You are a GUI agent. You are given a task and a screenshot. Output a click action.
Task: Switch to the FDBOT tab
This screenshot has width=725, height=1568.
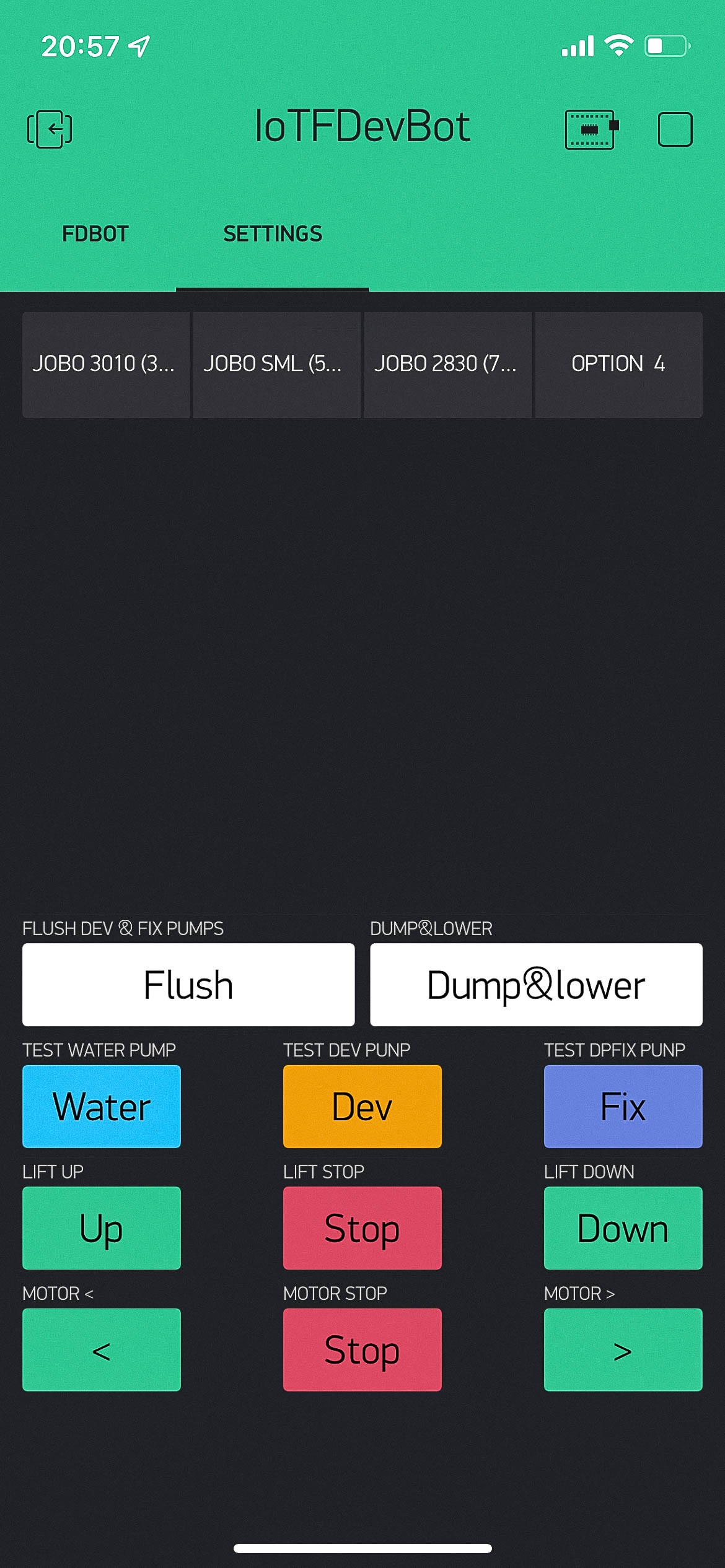[x=95, y=234]
